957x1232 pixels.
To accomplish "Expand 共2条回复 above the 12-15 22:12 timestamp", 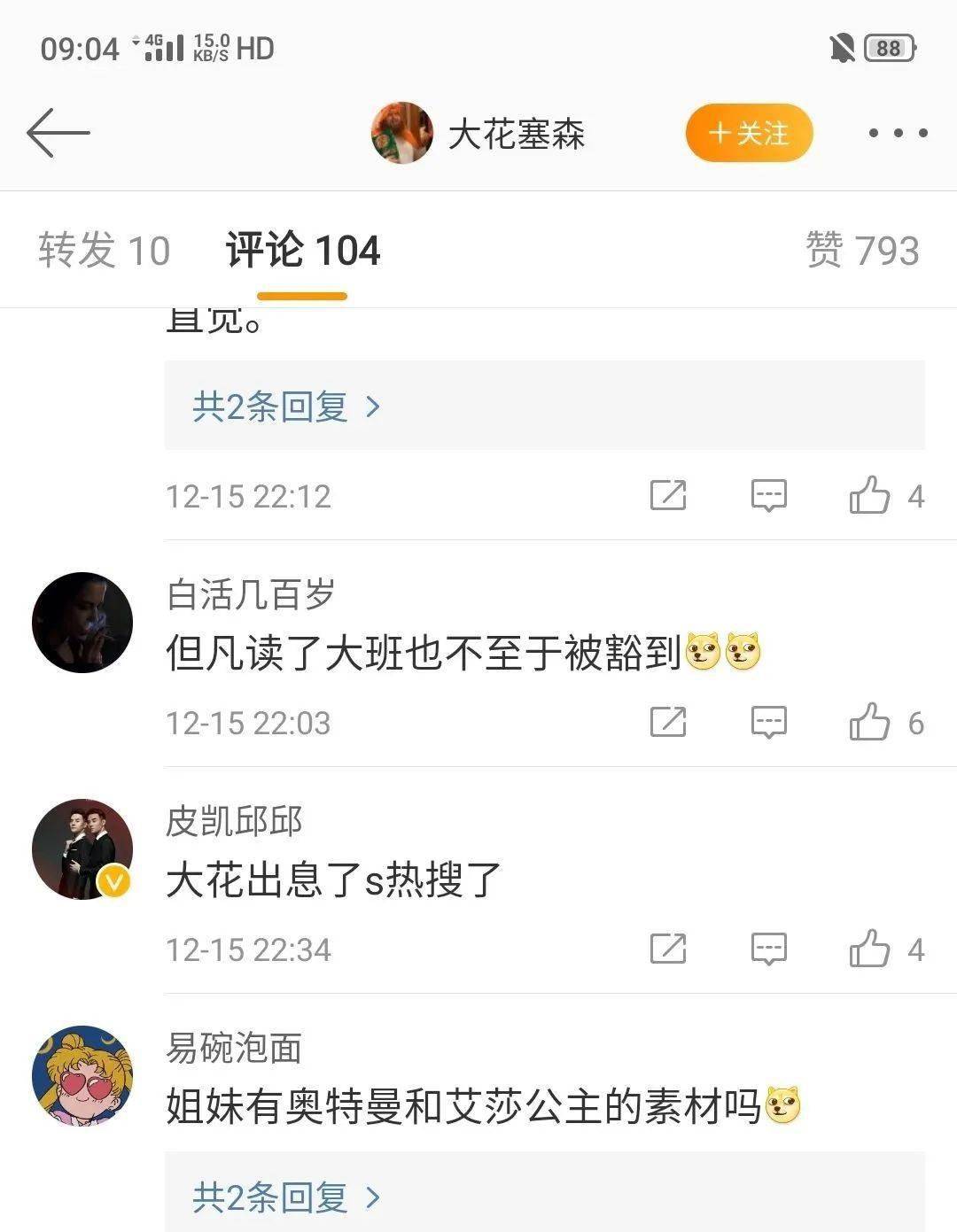I will (x=286, y=407).
